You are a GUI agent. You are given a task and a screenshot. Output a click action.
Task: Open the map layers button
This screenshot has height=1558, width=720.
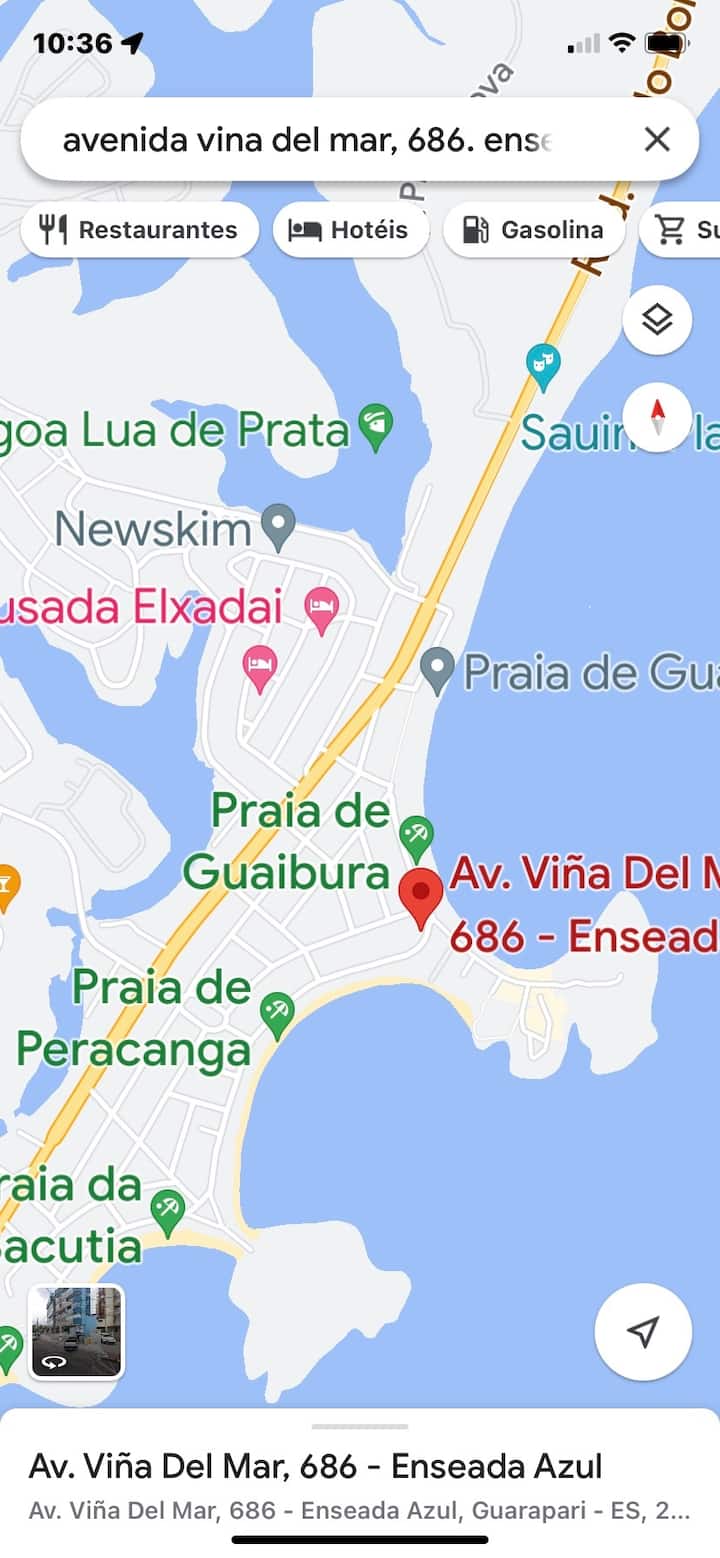coord(657,320)
